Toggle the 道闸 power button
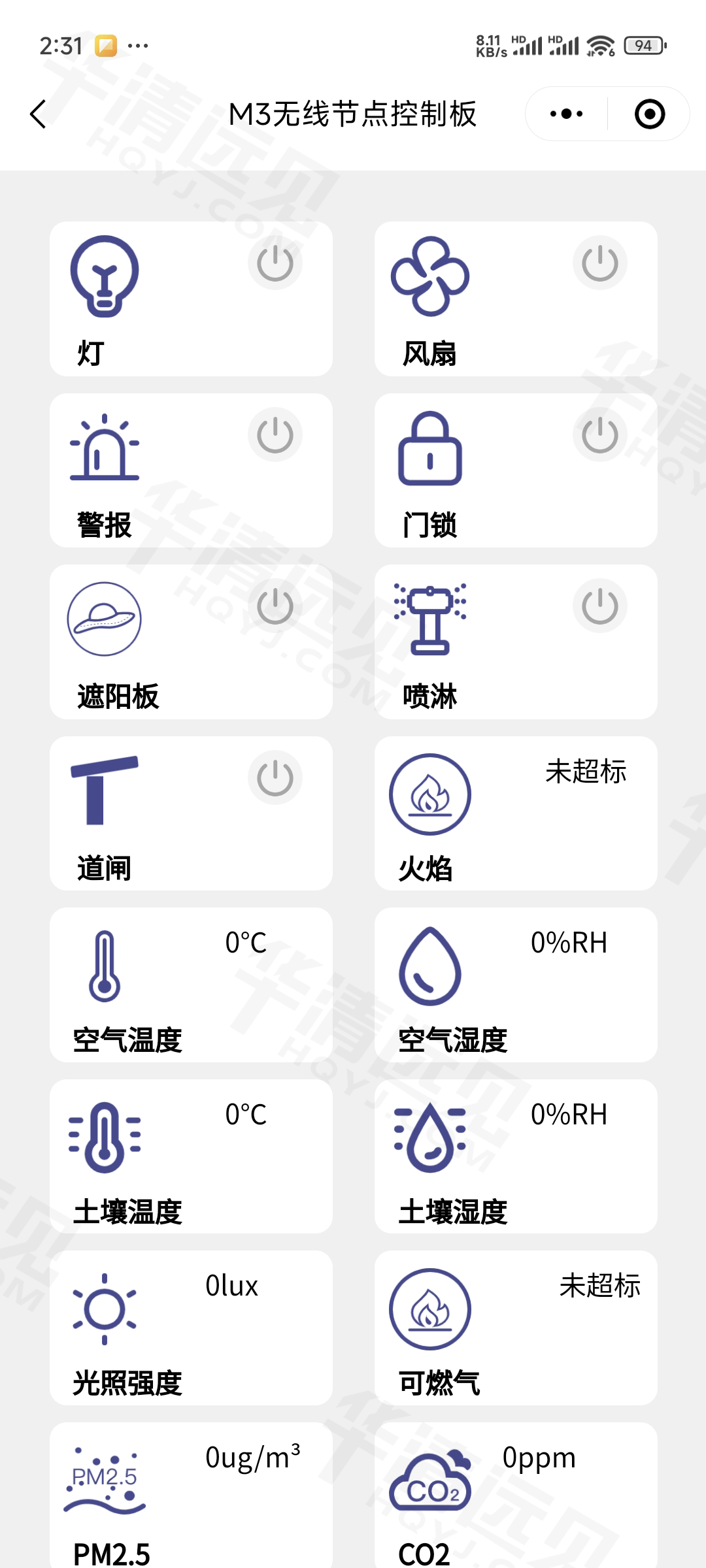 [275, 778]
